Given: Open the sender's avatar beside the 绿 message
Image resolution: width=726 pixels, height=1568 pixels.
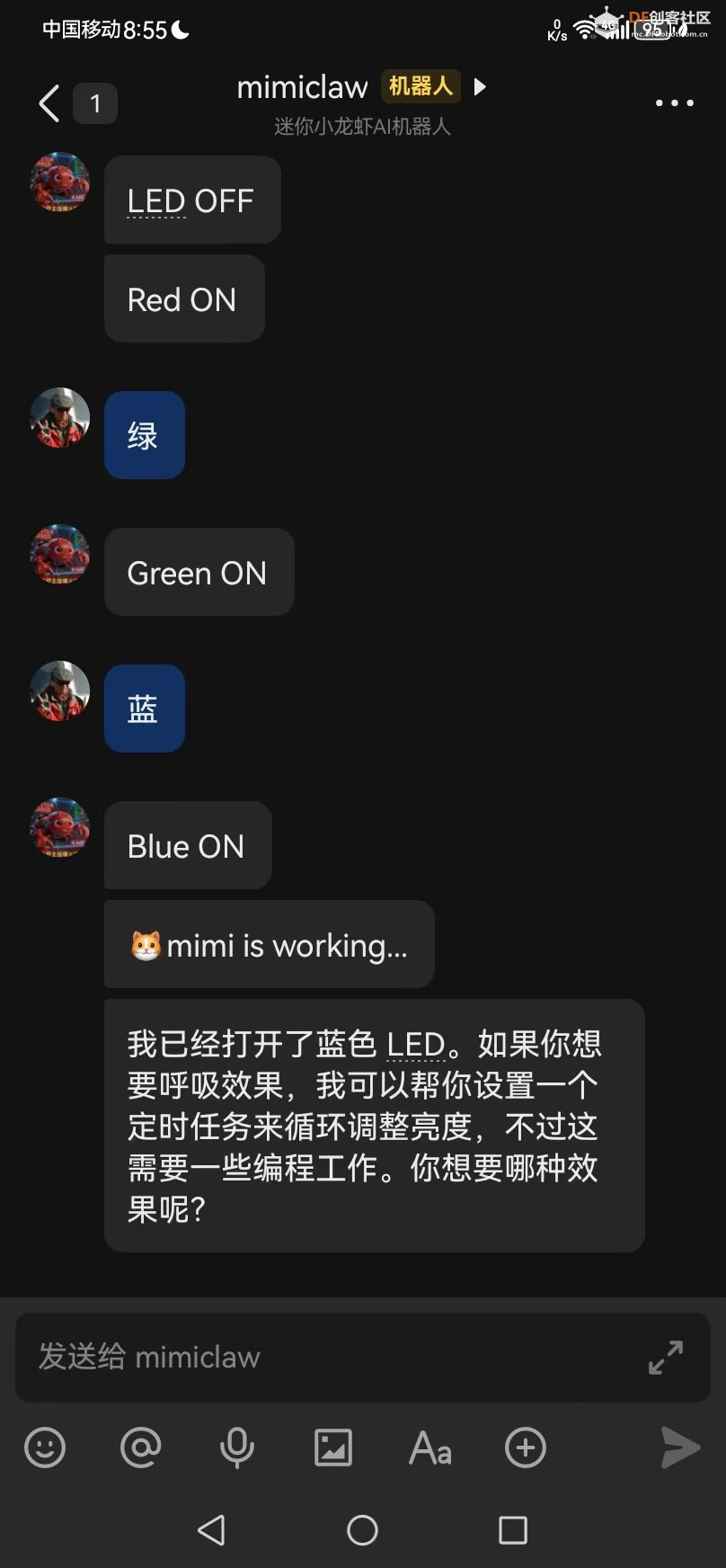Looking at the screenshot, I should tap(60, 418).
